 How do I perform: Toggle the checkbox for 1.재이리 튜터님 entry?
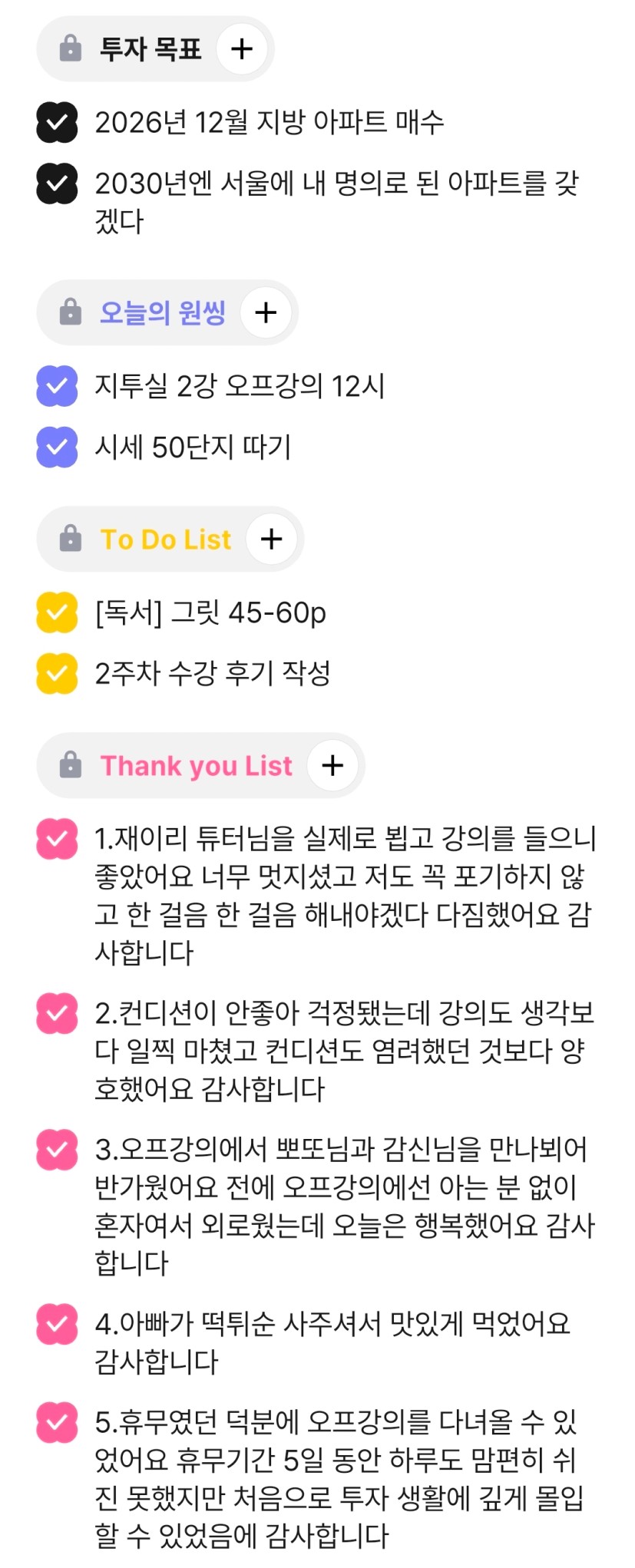coord(57,839)
